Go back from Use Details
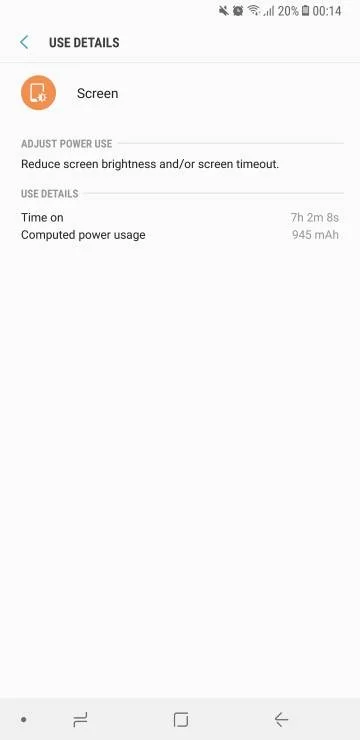Viewport: 360px width, 740px height. (x=24, y=42)
